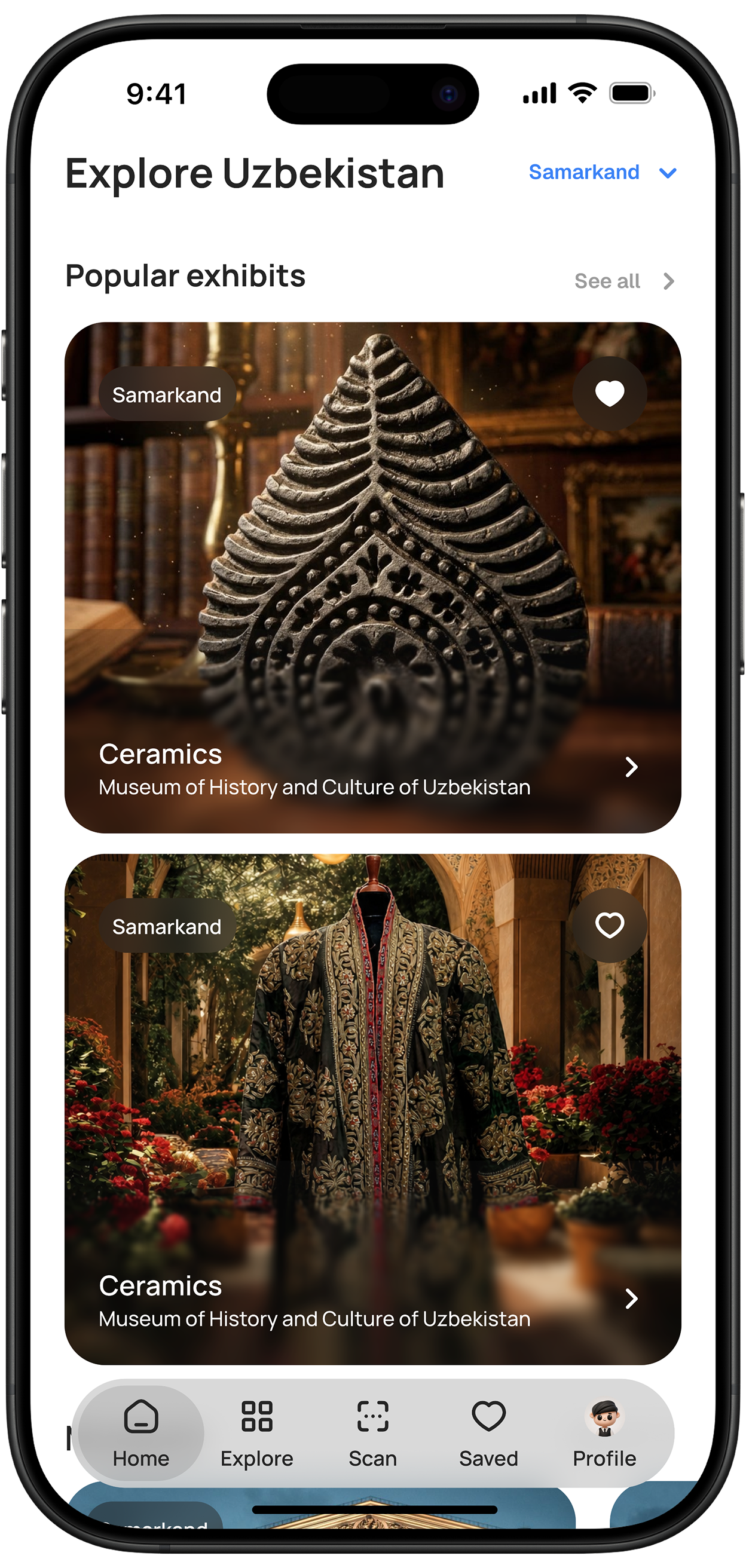The width and height of the screenshot is (746, 1568).
Task: Like the embroidered robe exhibit
Action: point(610,925)
